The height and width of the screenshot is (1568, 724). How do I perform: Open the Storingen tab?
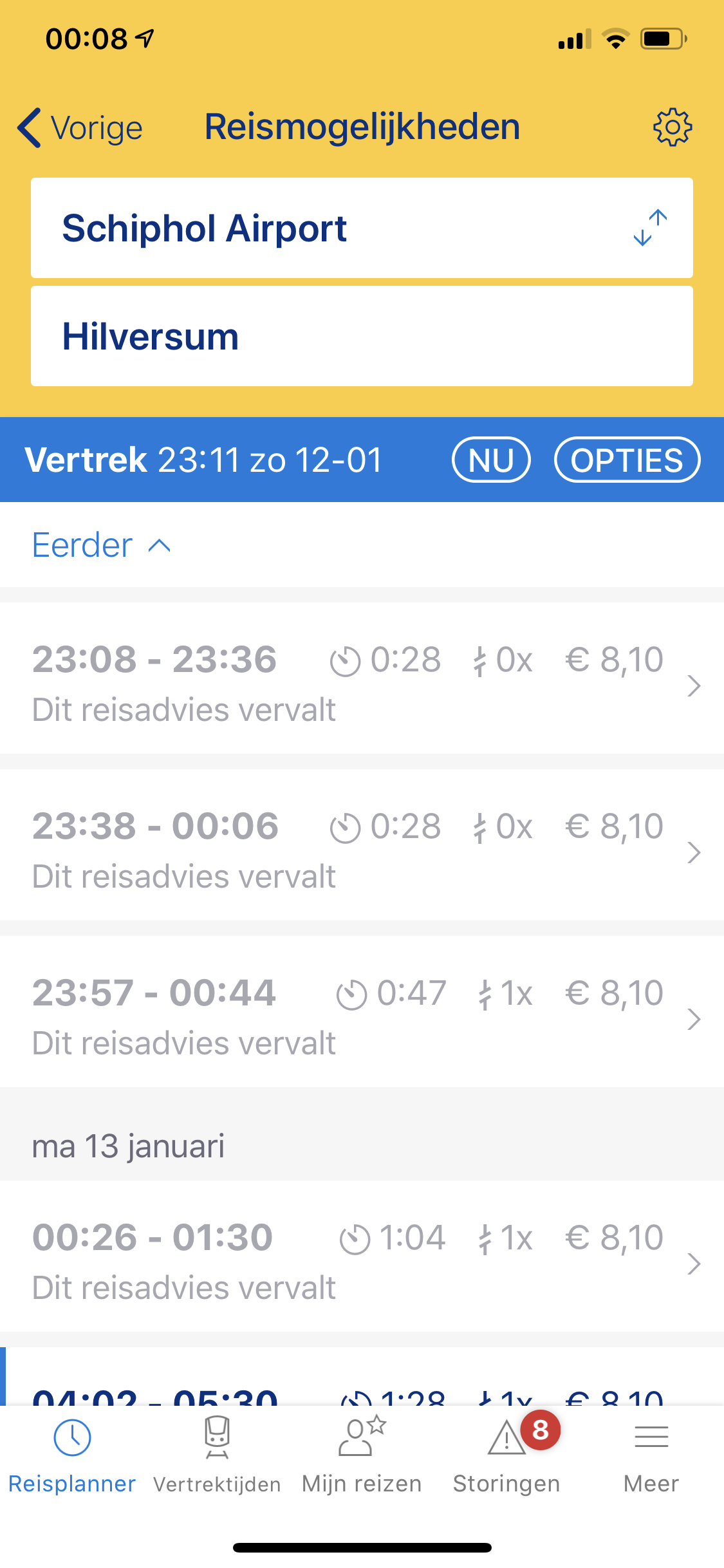(x=506, y=1456)
